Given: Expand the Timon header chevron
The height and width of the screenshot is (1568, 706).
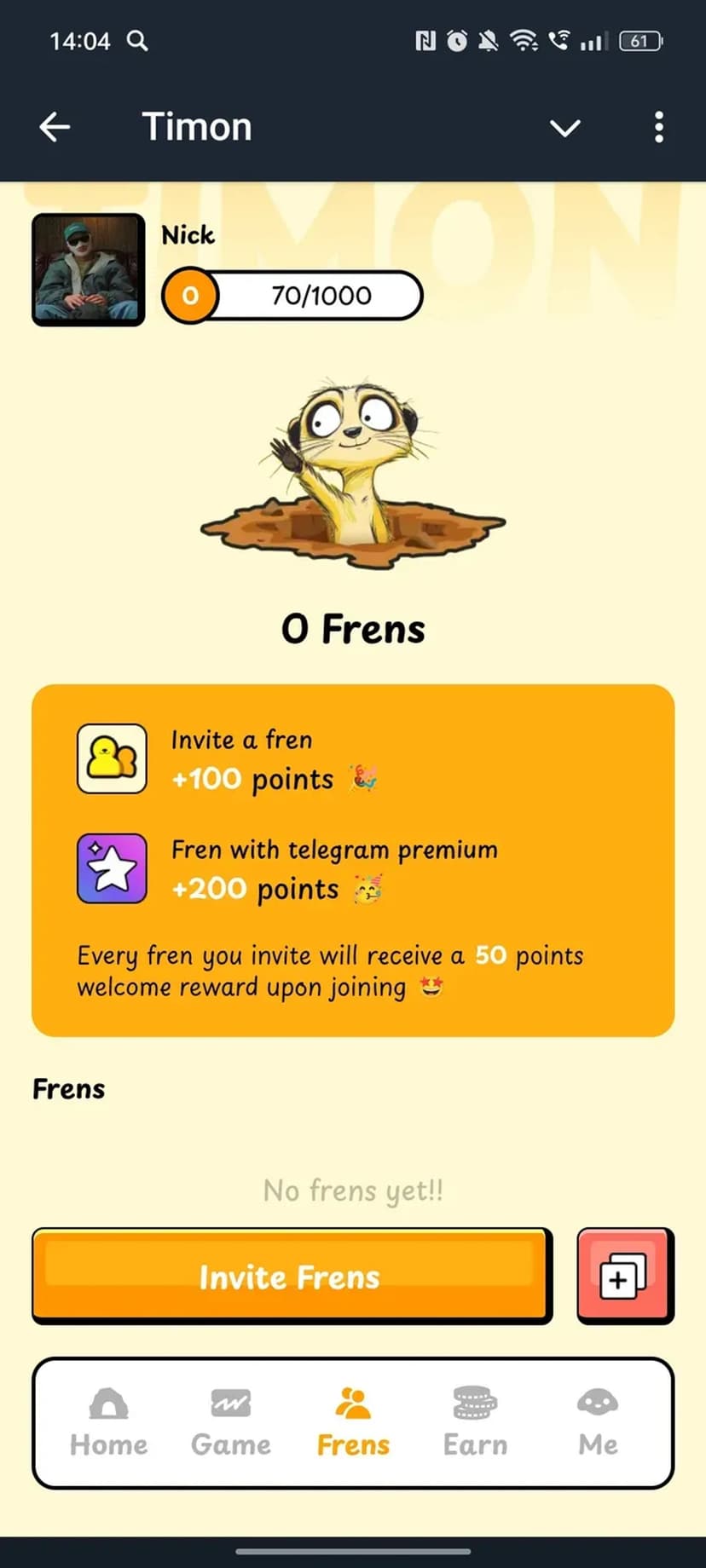Looking at the screenshot, I should click(564, 128).
